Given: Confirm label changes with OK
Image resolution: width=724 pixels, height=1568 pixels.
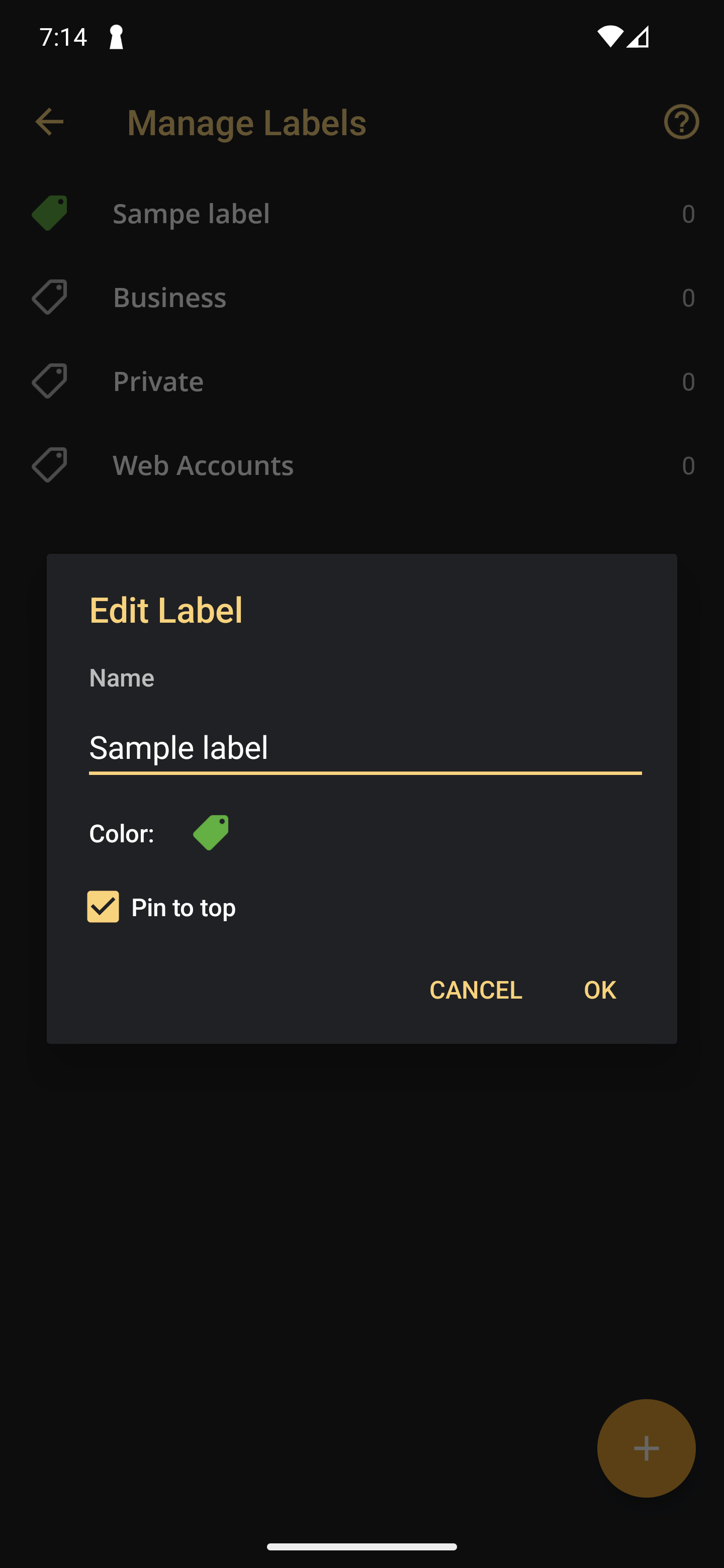Looking at the screenshot, I should pyautogui.click(x=600, y=989).
